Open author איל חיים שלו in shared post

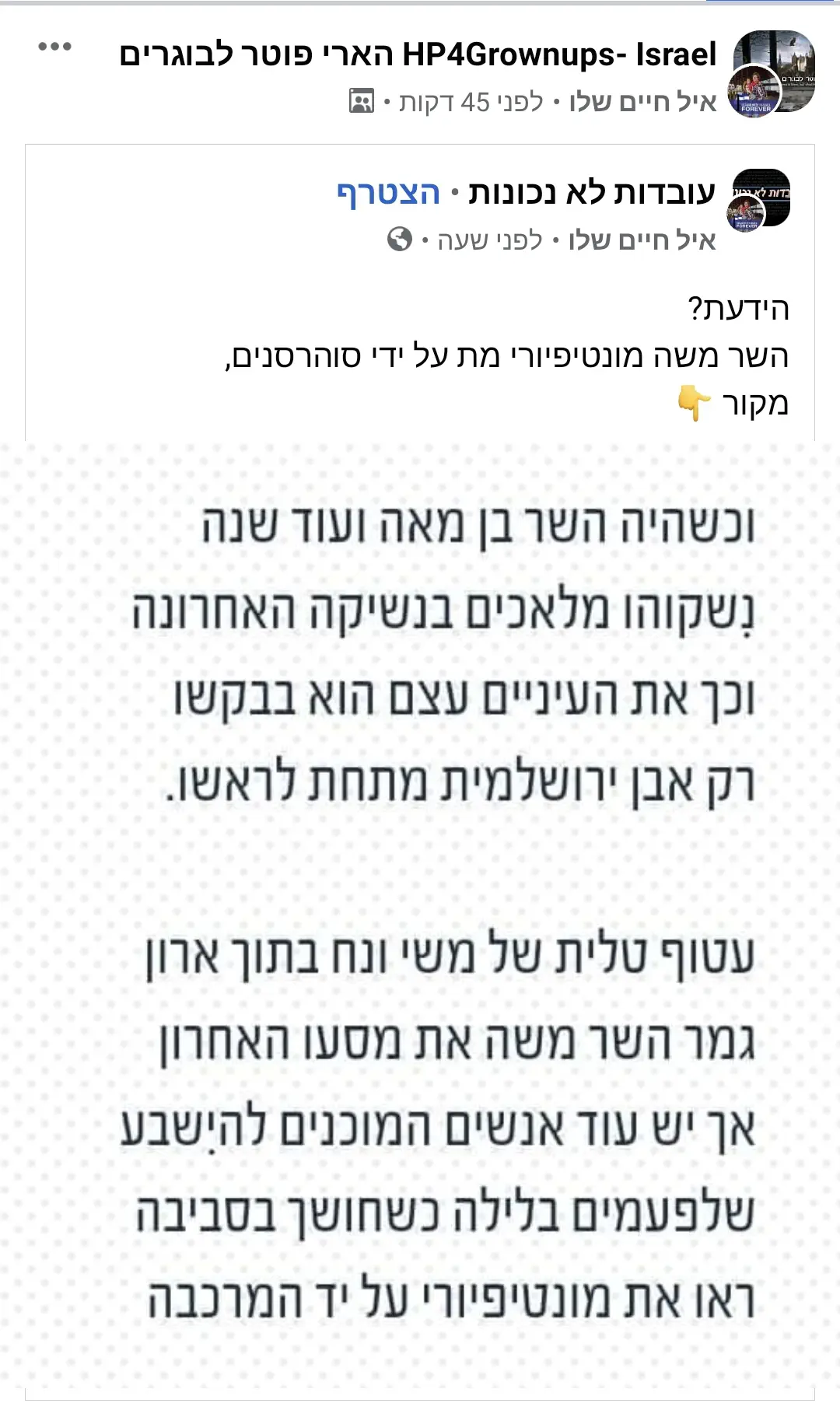tap(642, 240)
